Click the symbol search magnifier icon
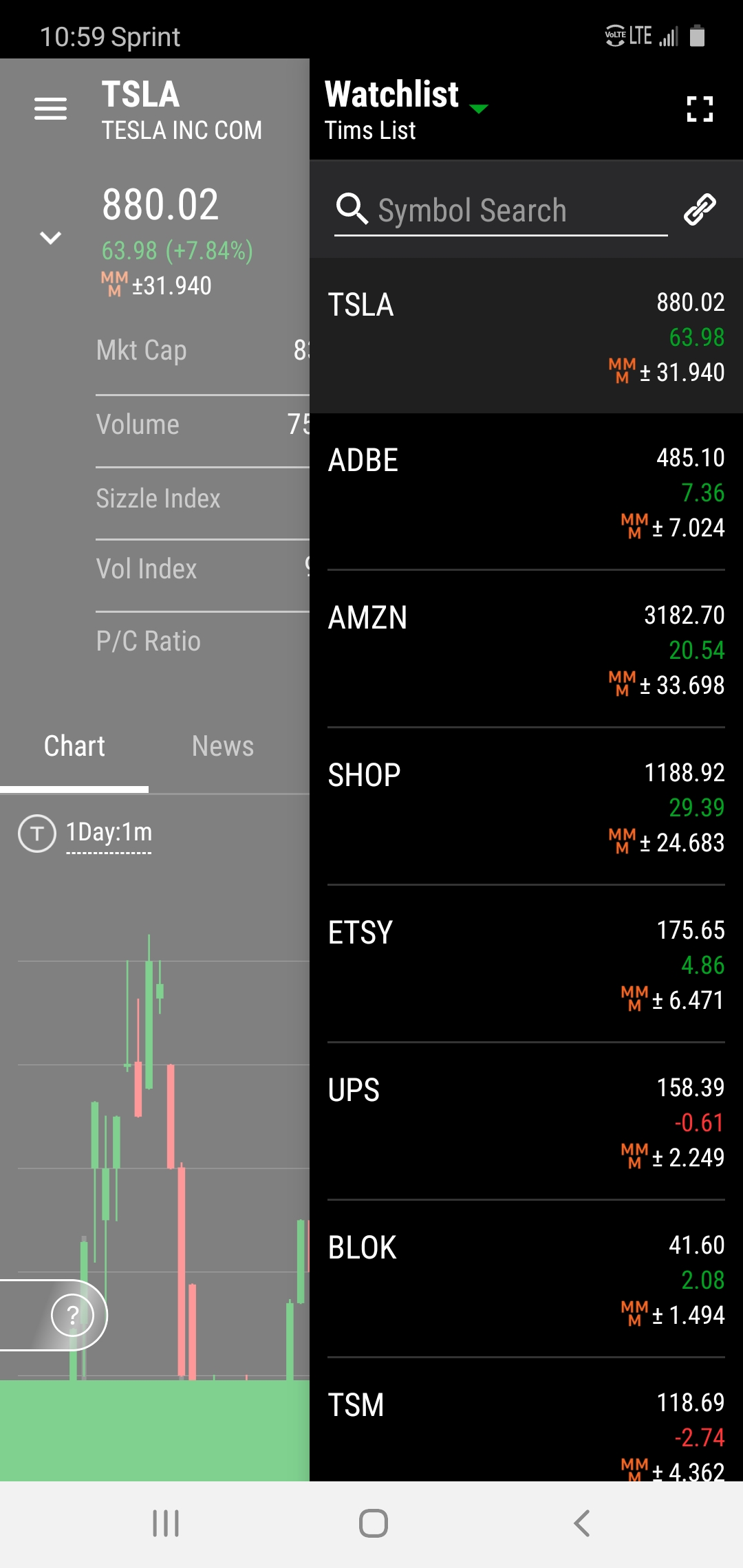 tap(352, 208)
